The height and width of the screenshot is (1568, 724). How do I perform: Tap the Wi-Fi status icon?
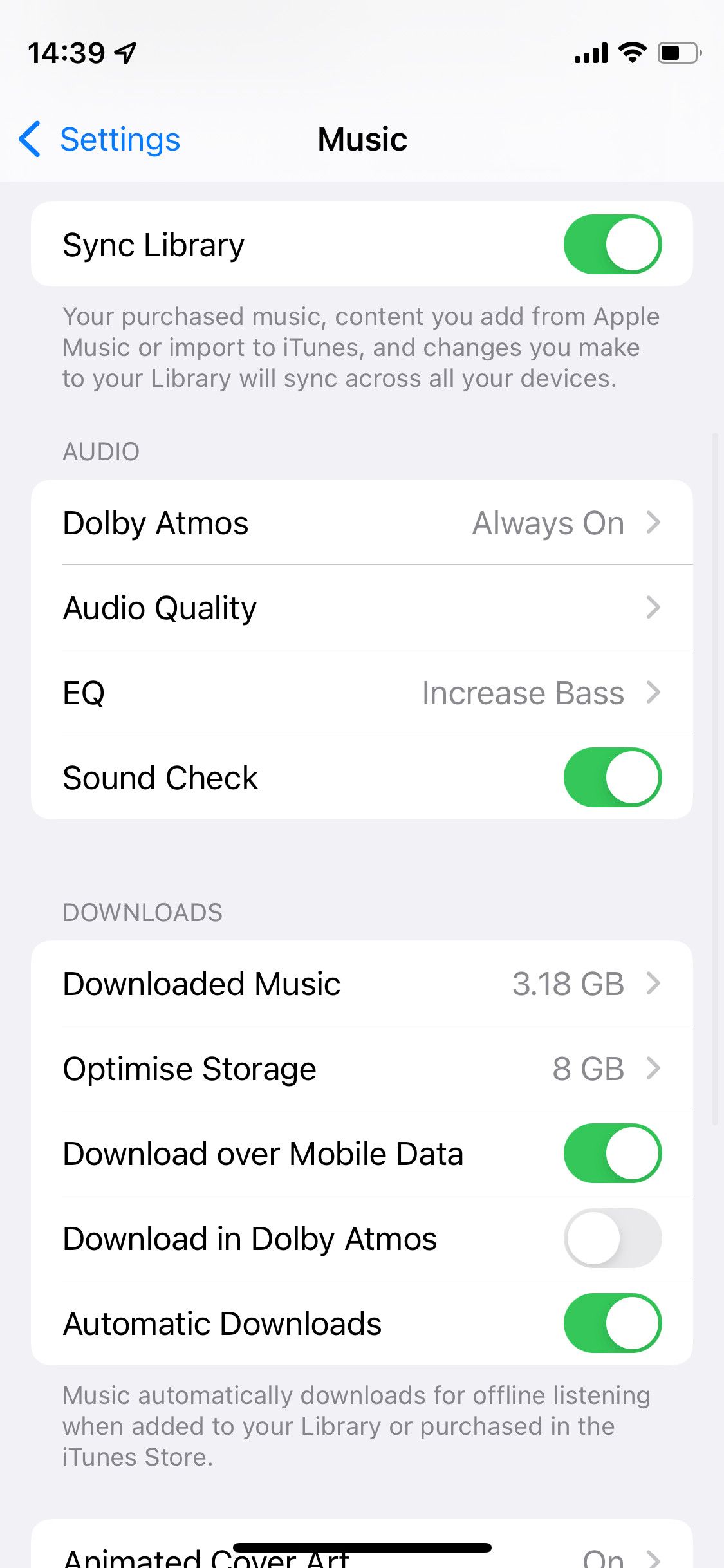633,53
